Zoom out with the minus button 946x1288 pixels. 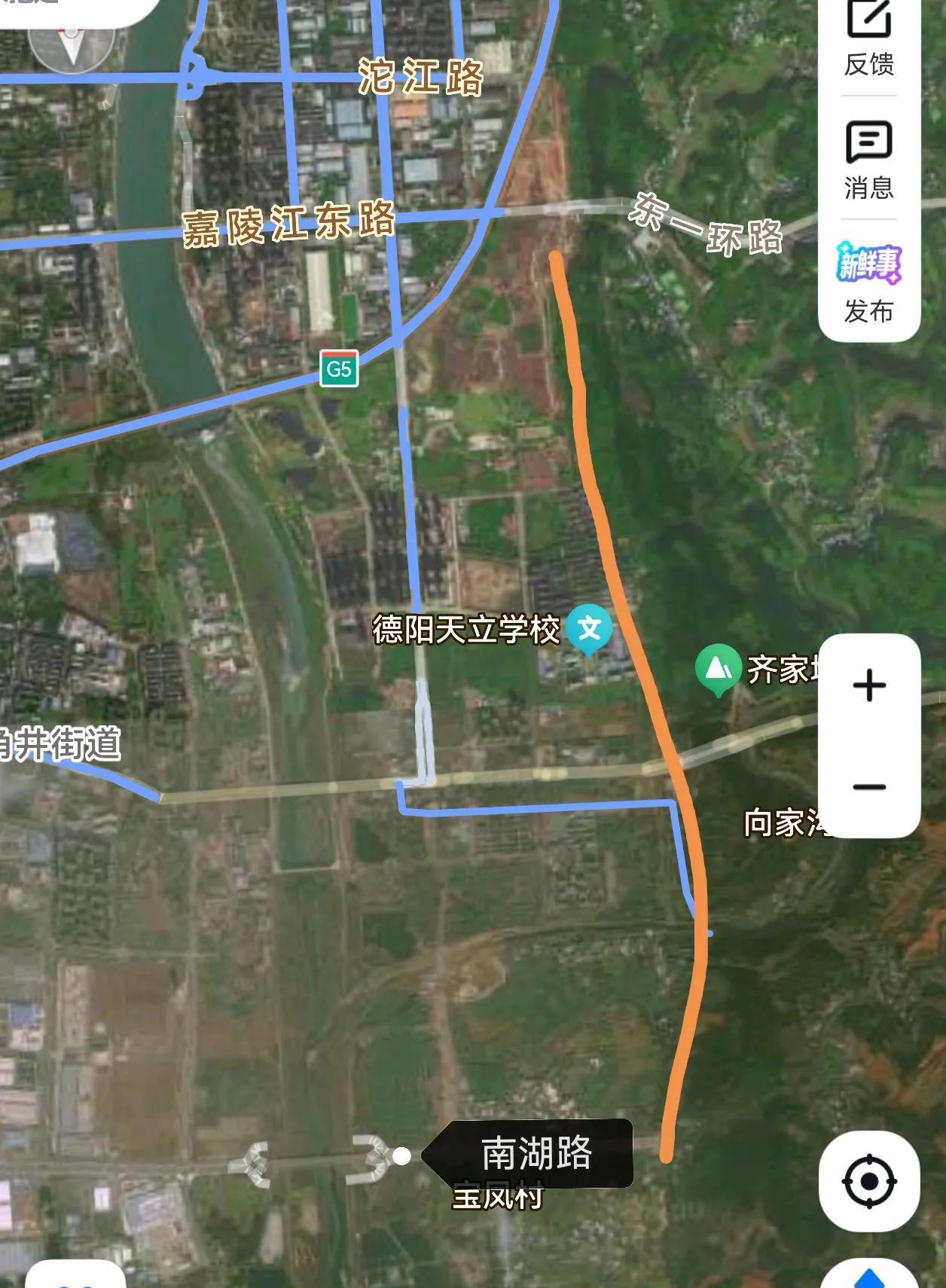coord(869,787)
